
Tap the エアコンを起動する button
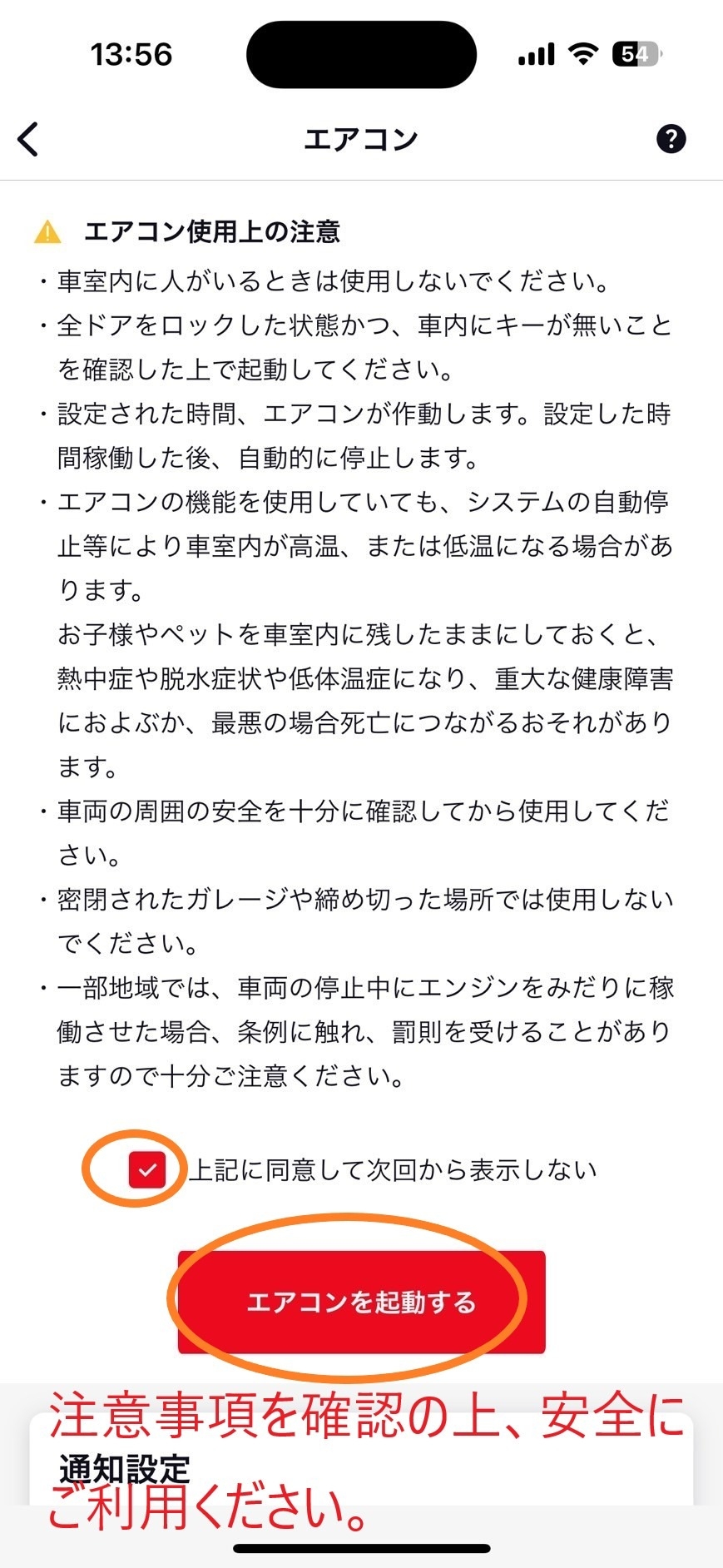click(361, 1302)
